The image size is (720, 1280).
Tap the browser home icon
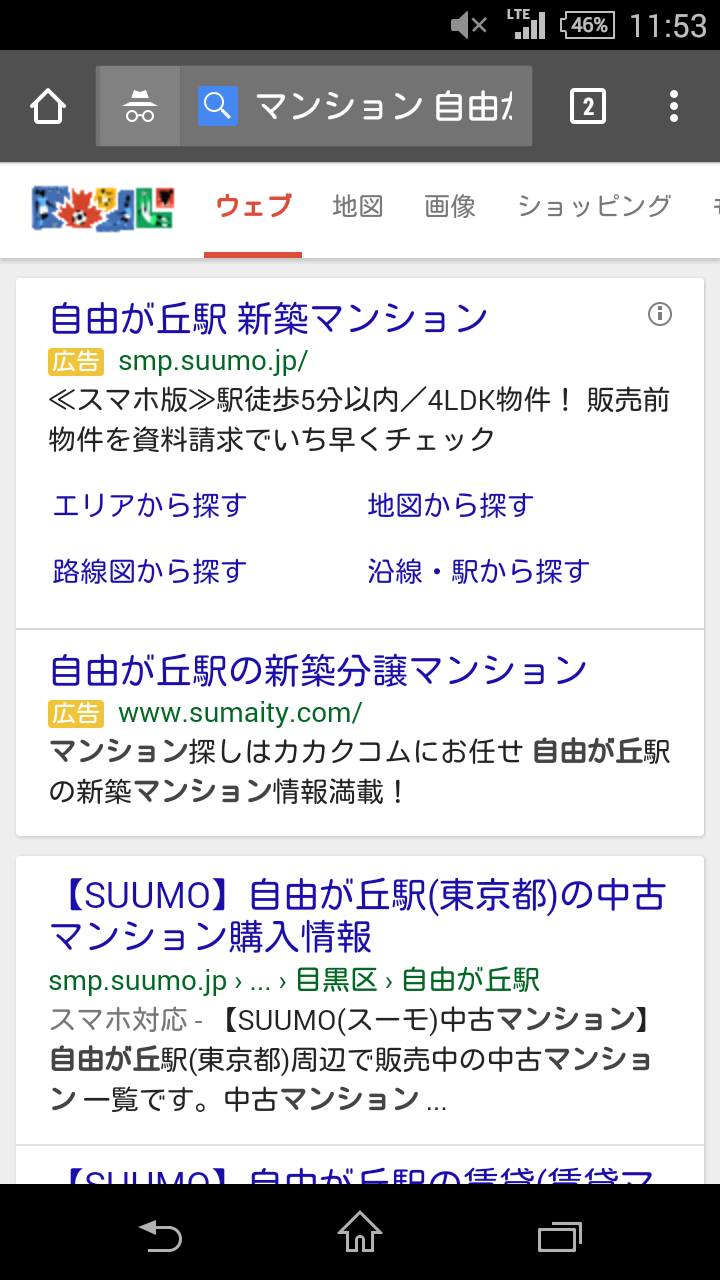click(x=48, y=106)
